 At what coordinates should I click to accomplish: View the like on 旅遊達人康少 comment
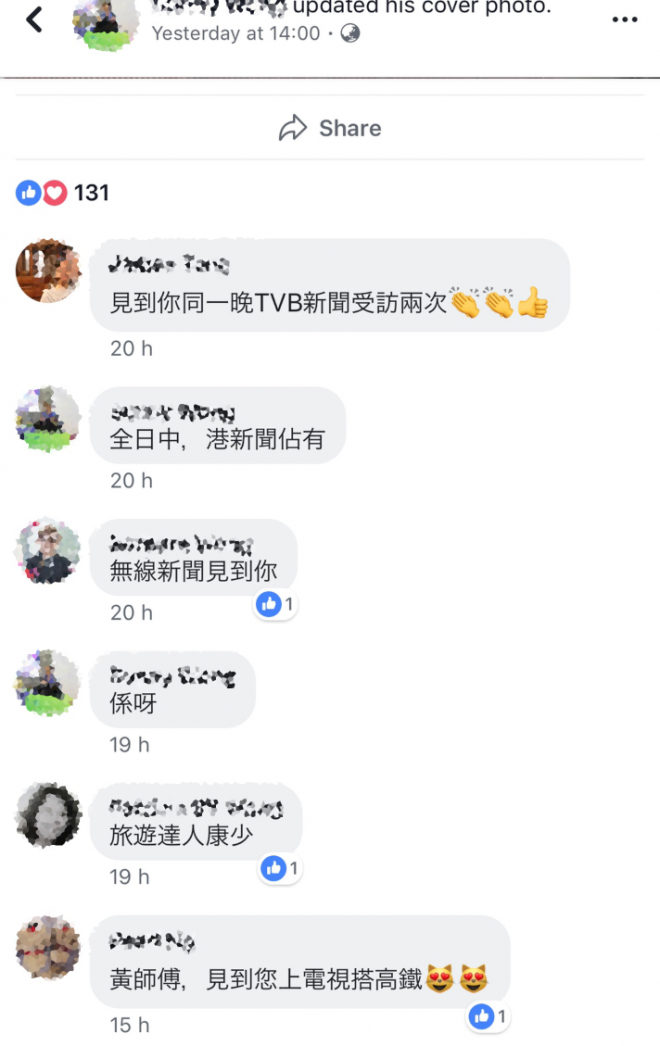click(x=280, y=869)
